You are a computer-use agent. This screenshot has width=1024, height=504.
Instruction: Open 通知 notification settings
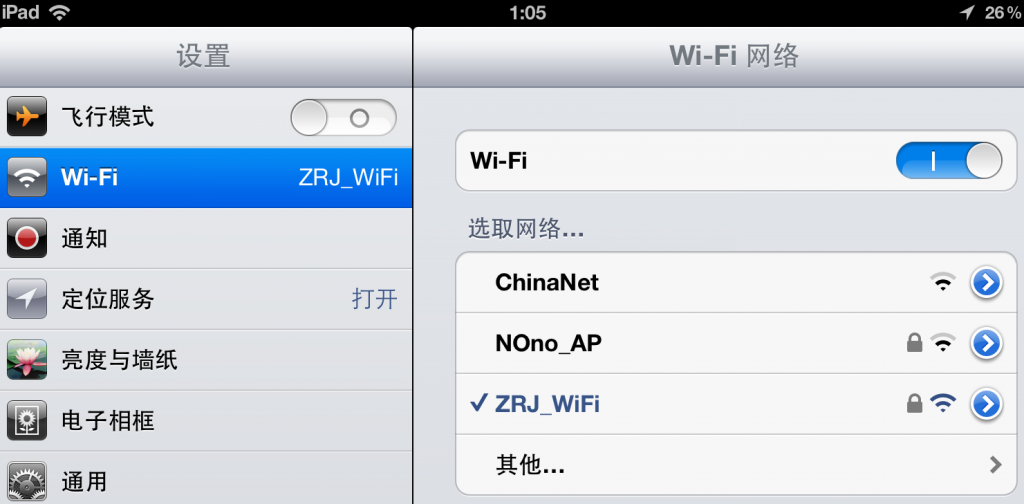[x=205, y=239]
